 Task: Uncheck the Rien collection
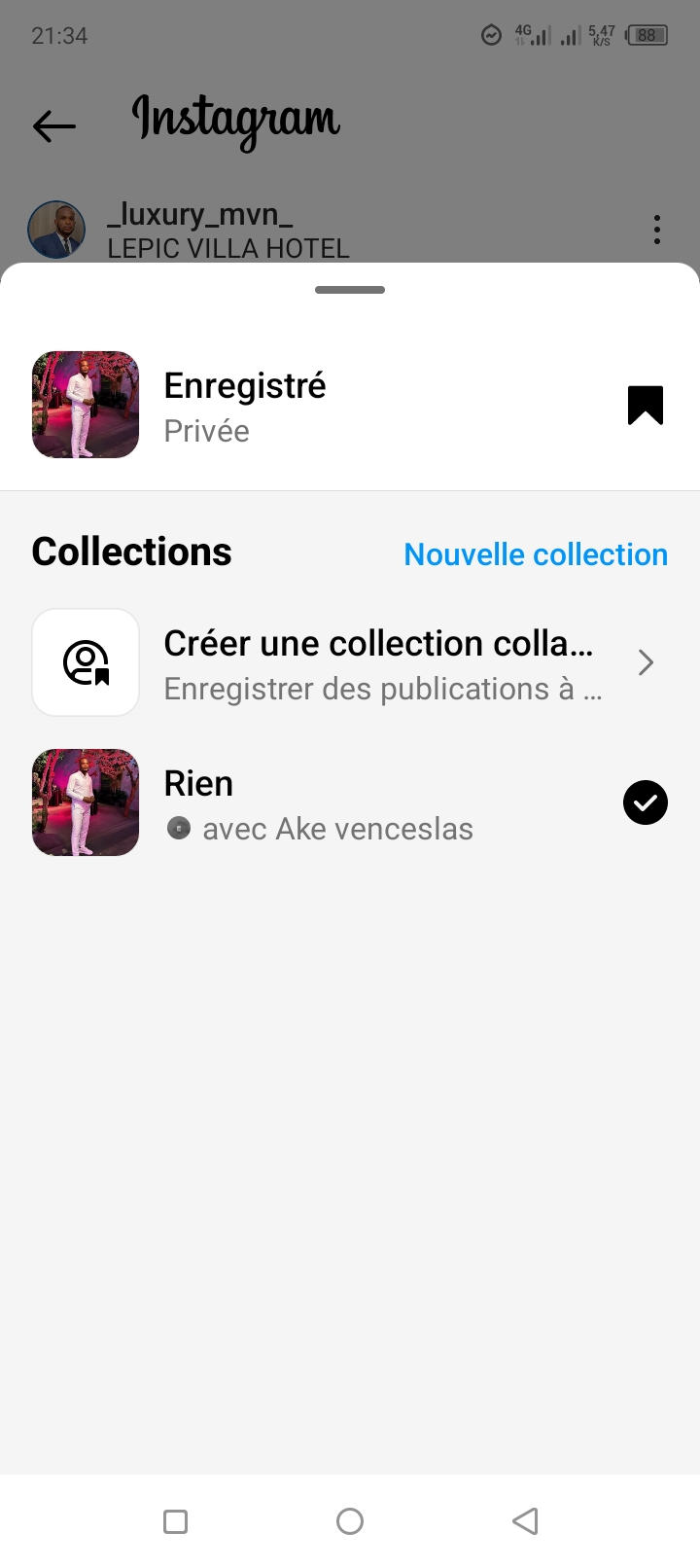click(x=645, y=803)
